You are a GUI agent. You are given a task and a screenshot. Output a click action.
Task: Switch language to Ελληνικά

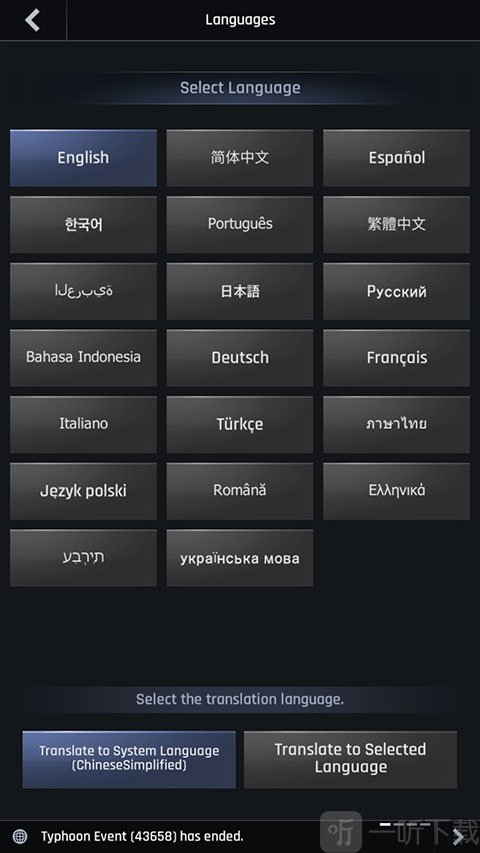[396, 491]
